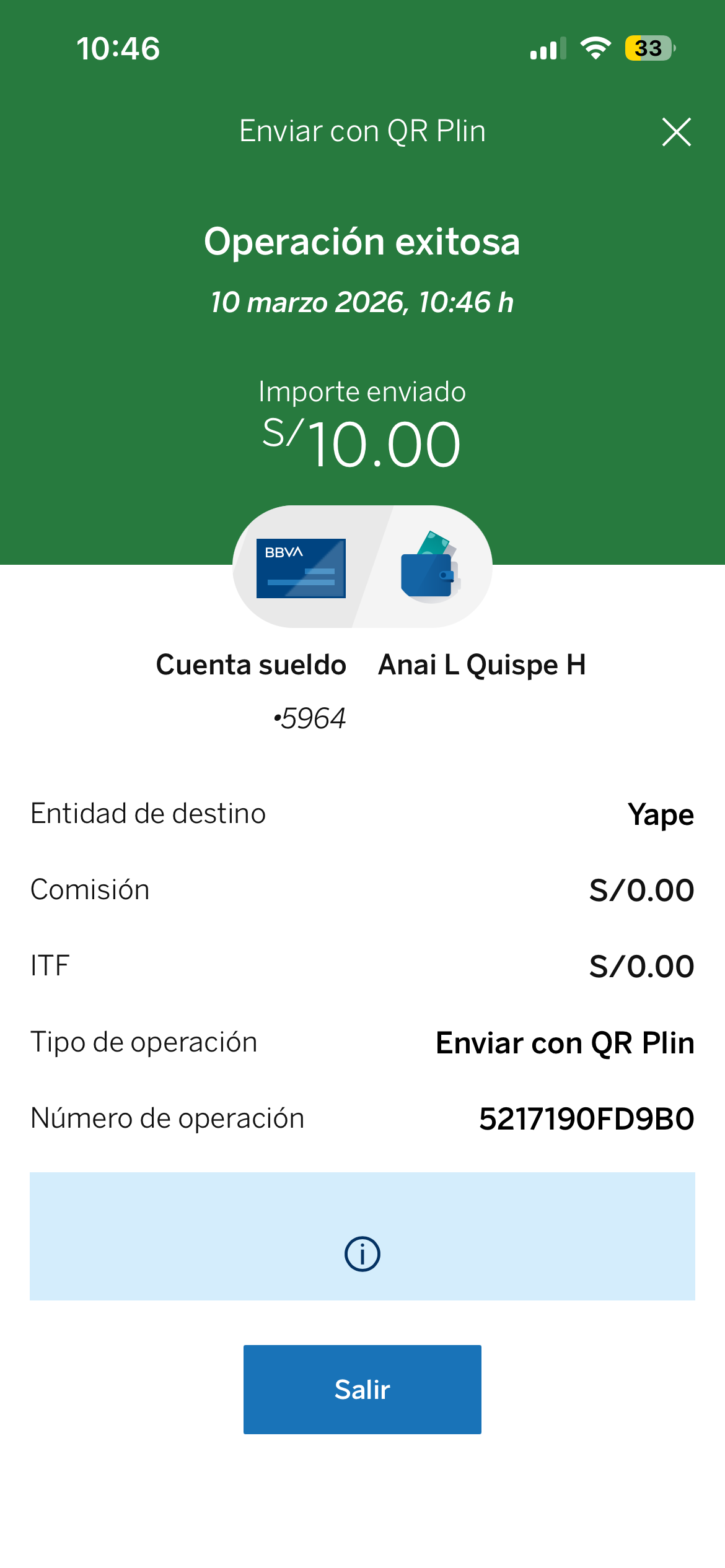
Task: Close the Enviar con QR Plin screen
Action: (x=676, y=132)
